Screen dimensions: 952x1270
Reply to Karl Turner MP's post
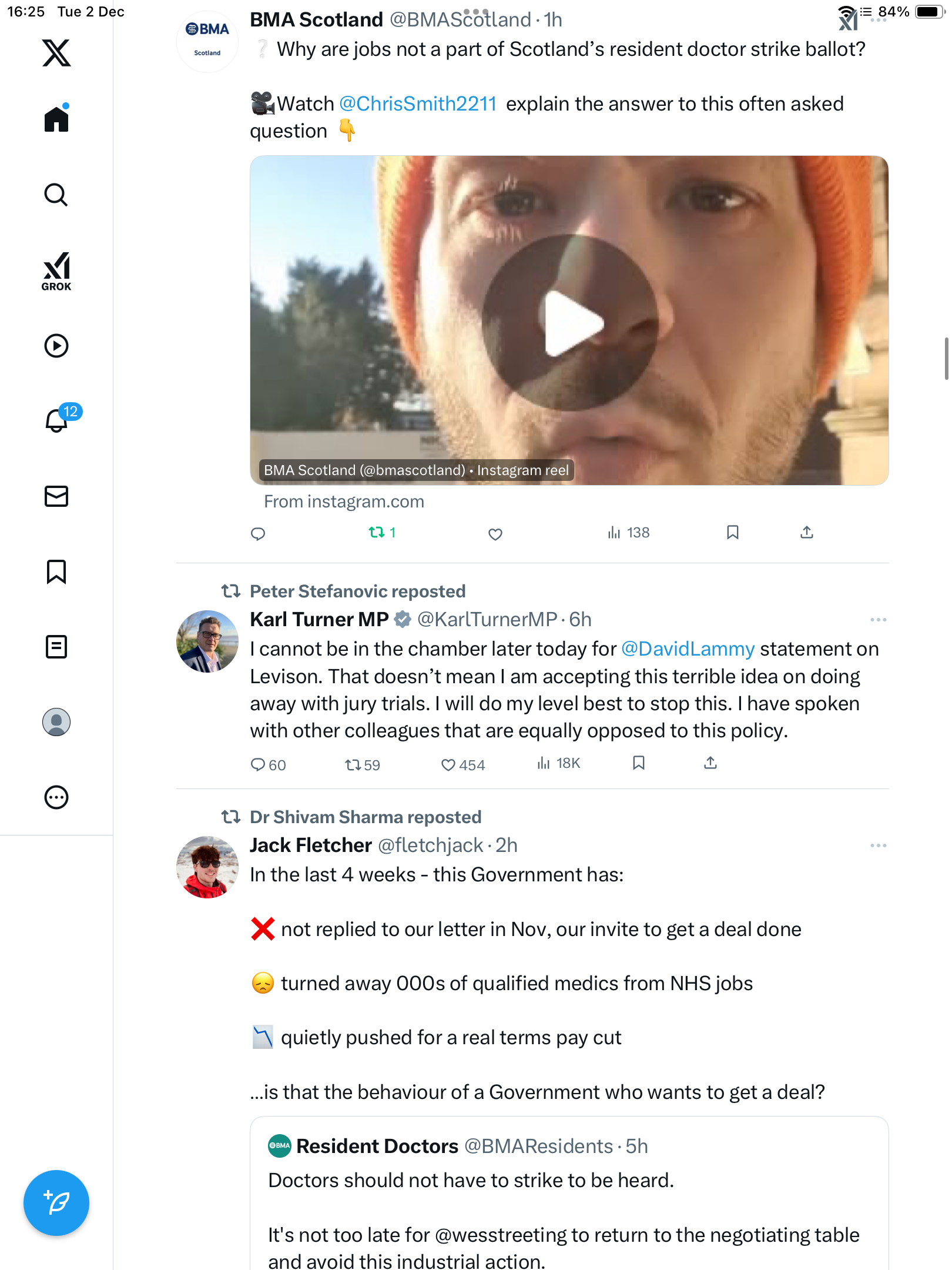coord(258,764)
